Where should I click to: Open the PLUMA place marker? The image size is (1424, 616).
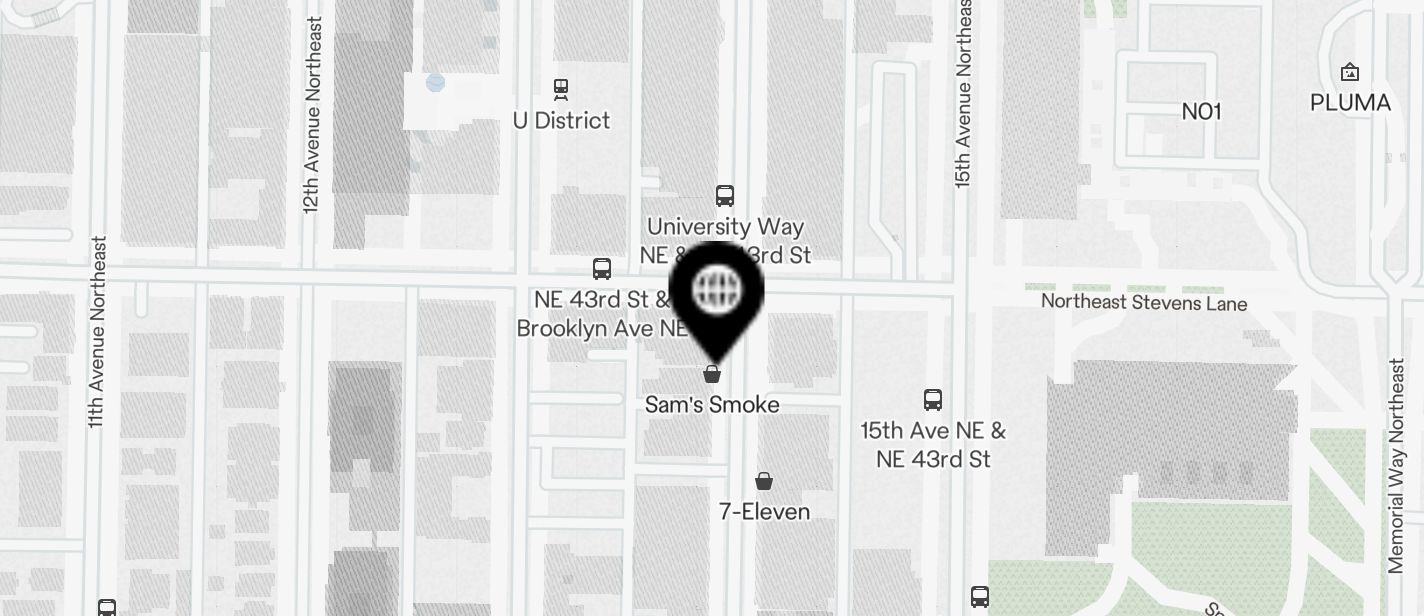(1349, 73)
